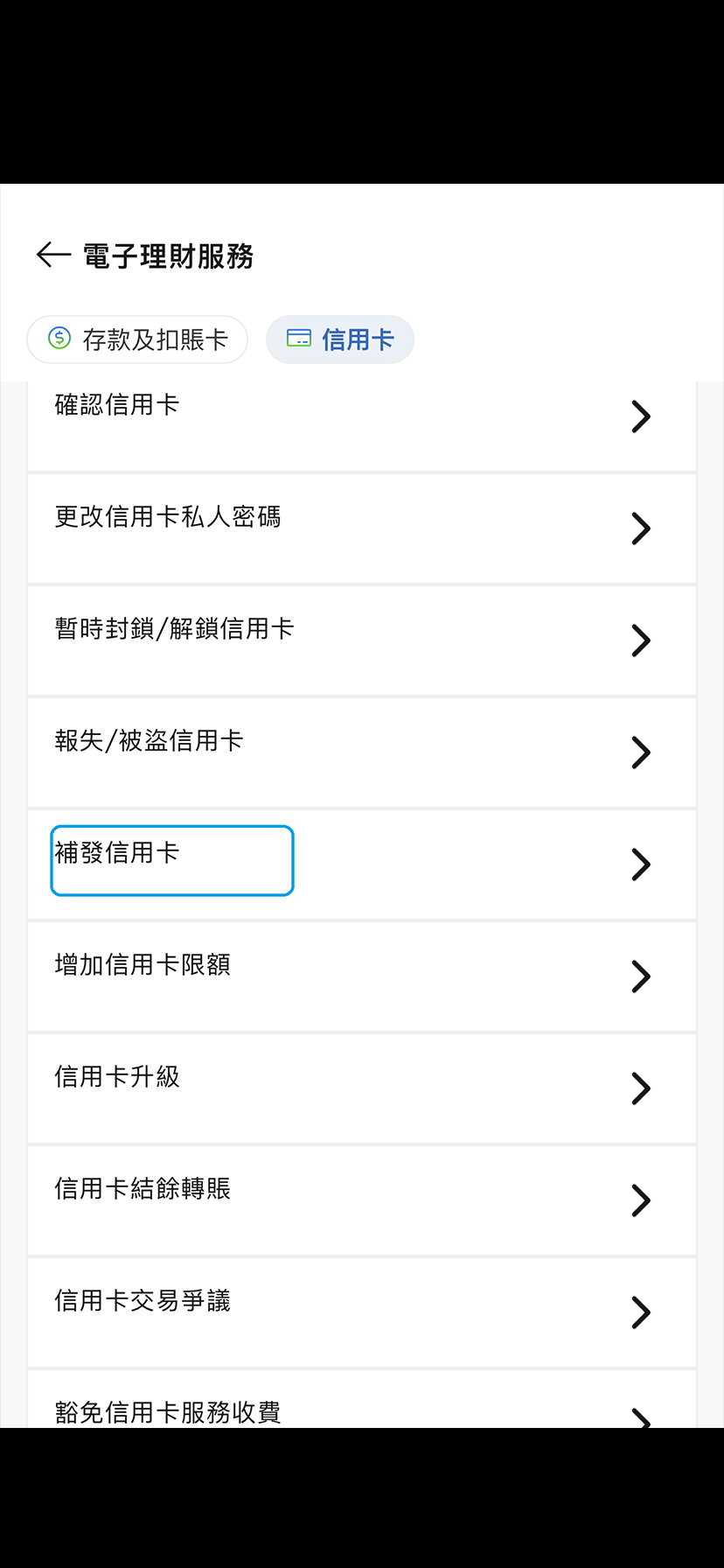The image size is (724, 1568).
Task: Select the rounded 信用卡 pill control
Action: 340,339
